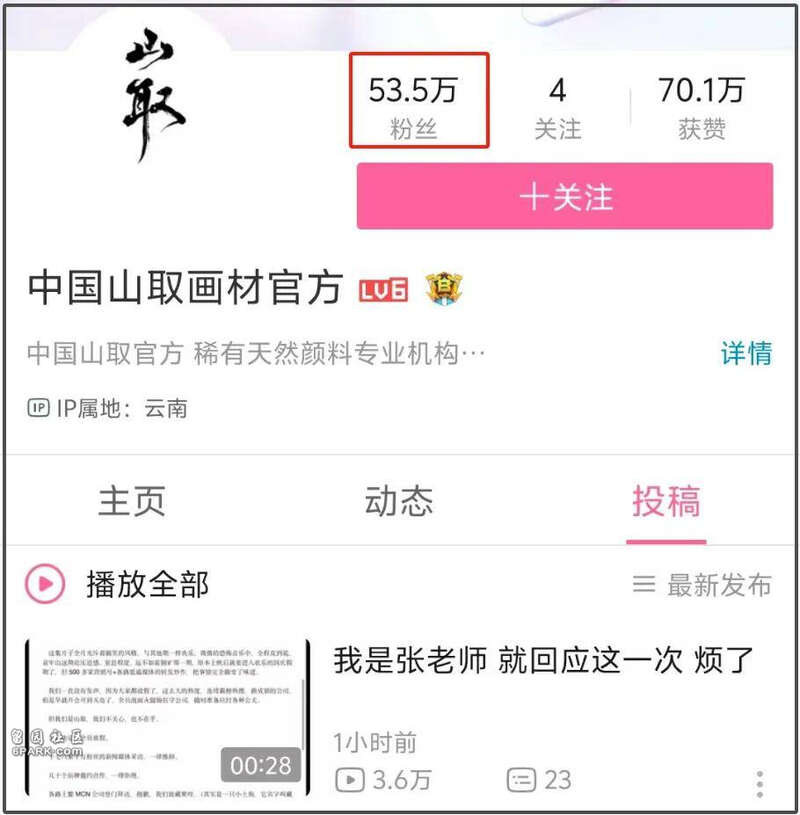This screenshot has height=815, width=800.
Task: Open the overflow menu on the 我是张老师 video
Action: (761, 781)
